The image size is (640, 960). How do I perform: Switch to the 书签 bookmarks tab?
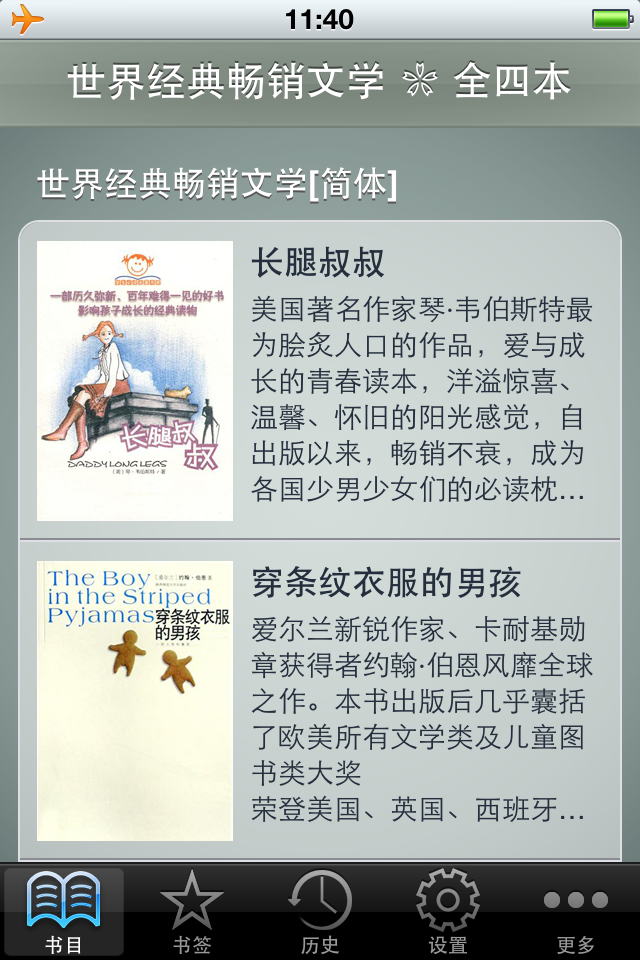pyautogui.click(x=192, y=911)
